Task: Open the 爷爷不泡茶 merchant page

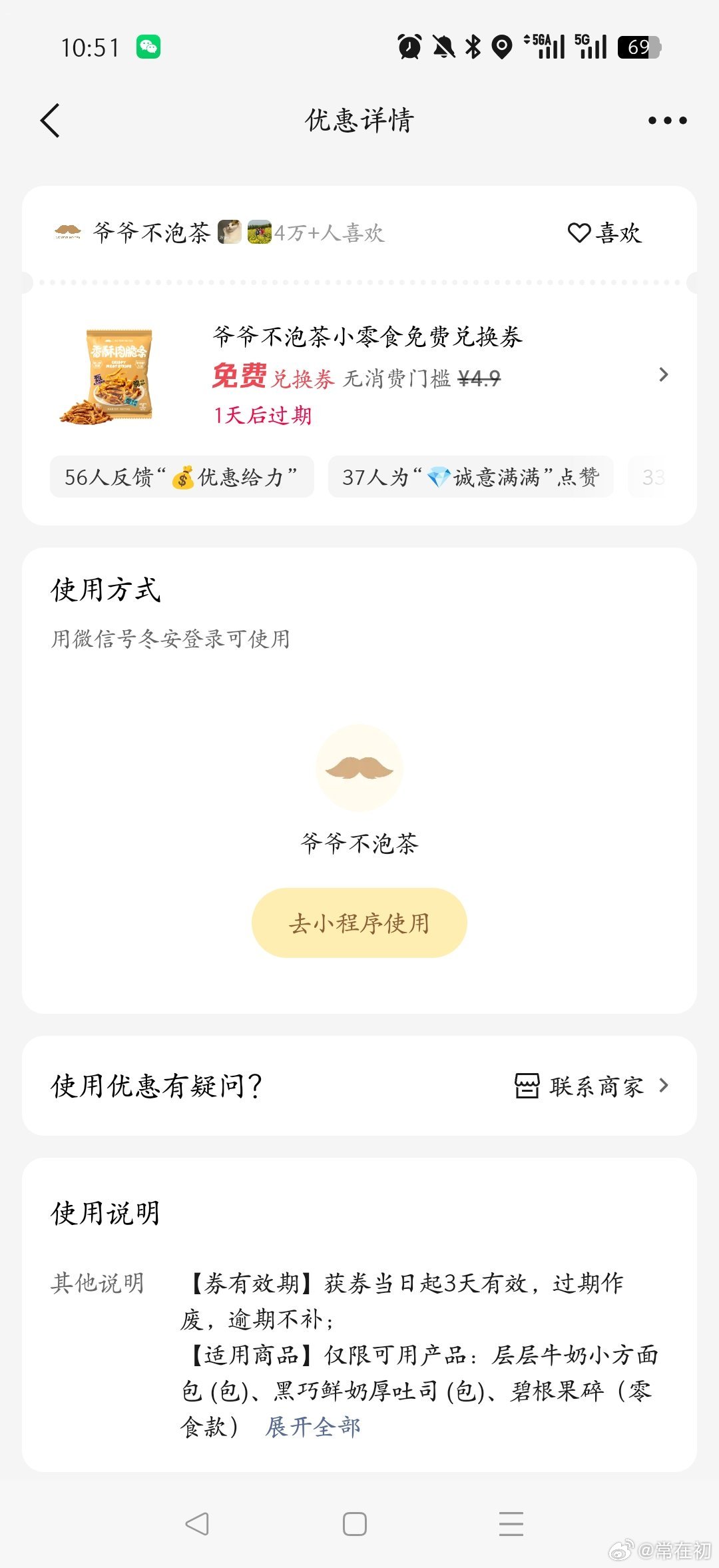Action: (151, 233)
